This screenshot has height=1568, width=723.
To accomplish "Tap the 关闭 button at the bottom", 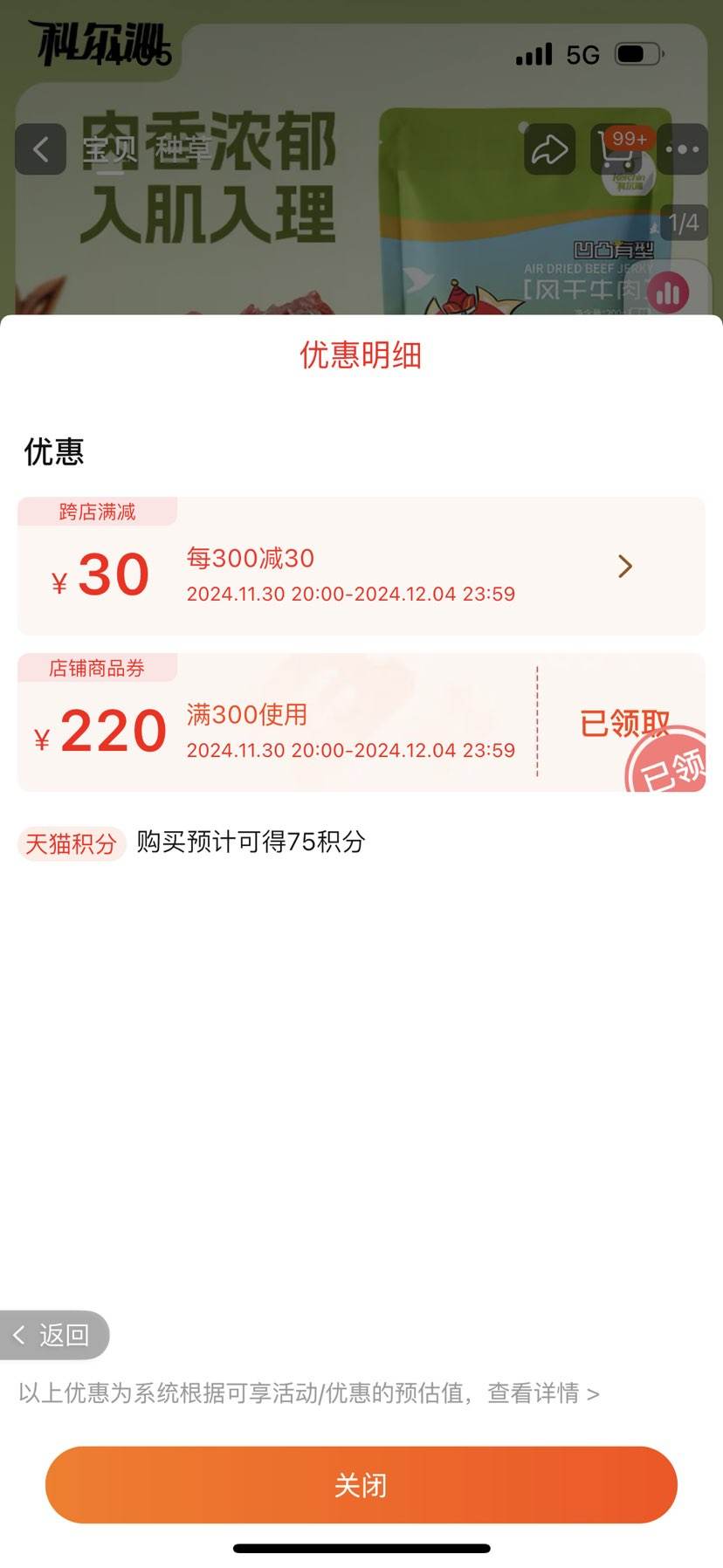I will 361,1485.
